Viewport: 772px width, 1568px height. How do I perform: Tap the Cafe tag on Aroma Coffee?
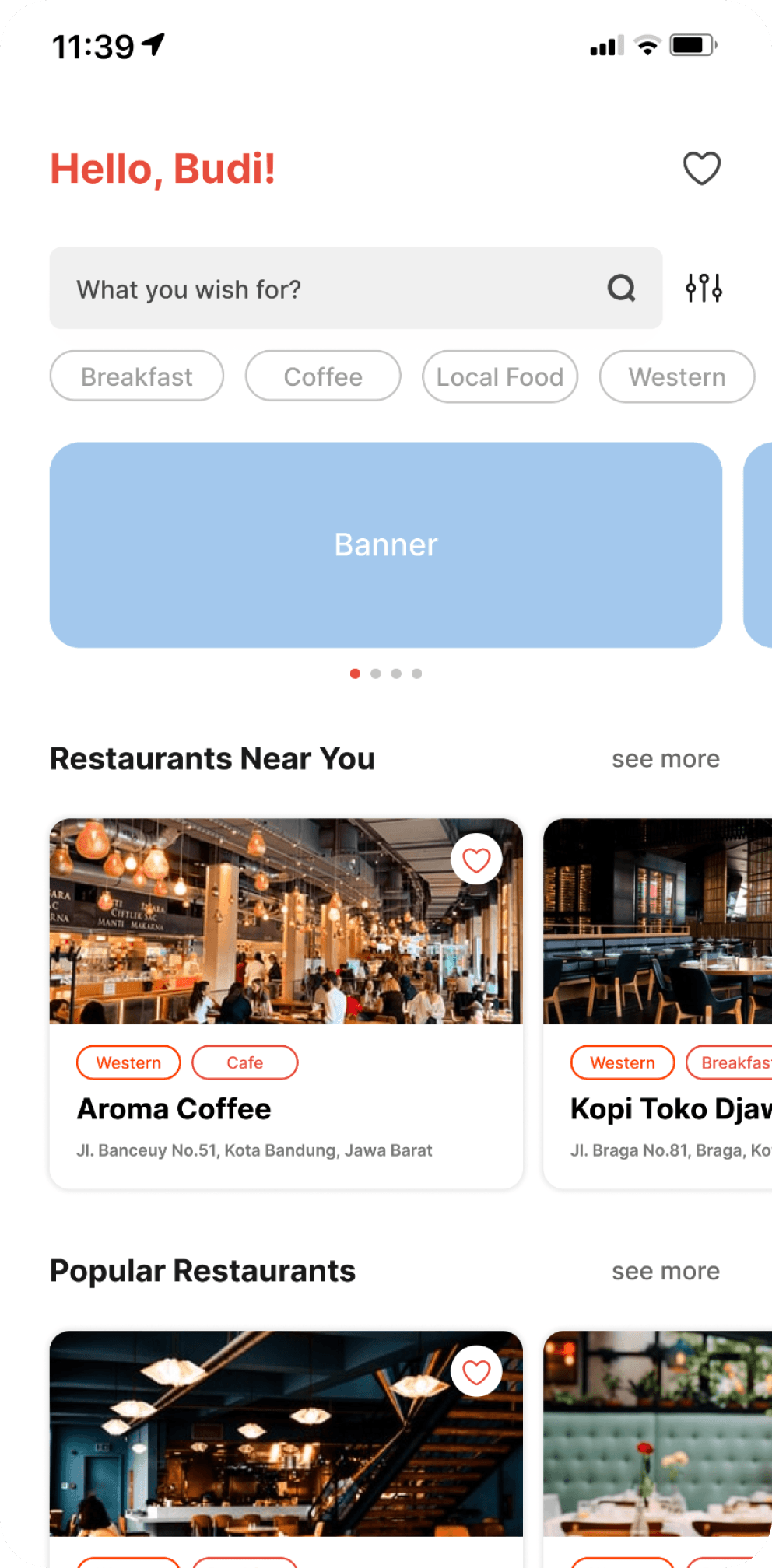(x=244, y=1062)
